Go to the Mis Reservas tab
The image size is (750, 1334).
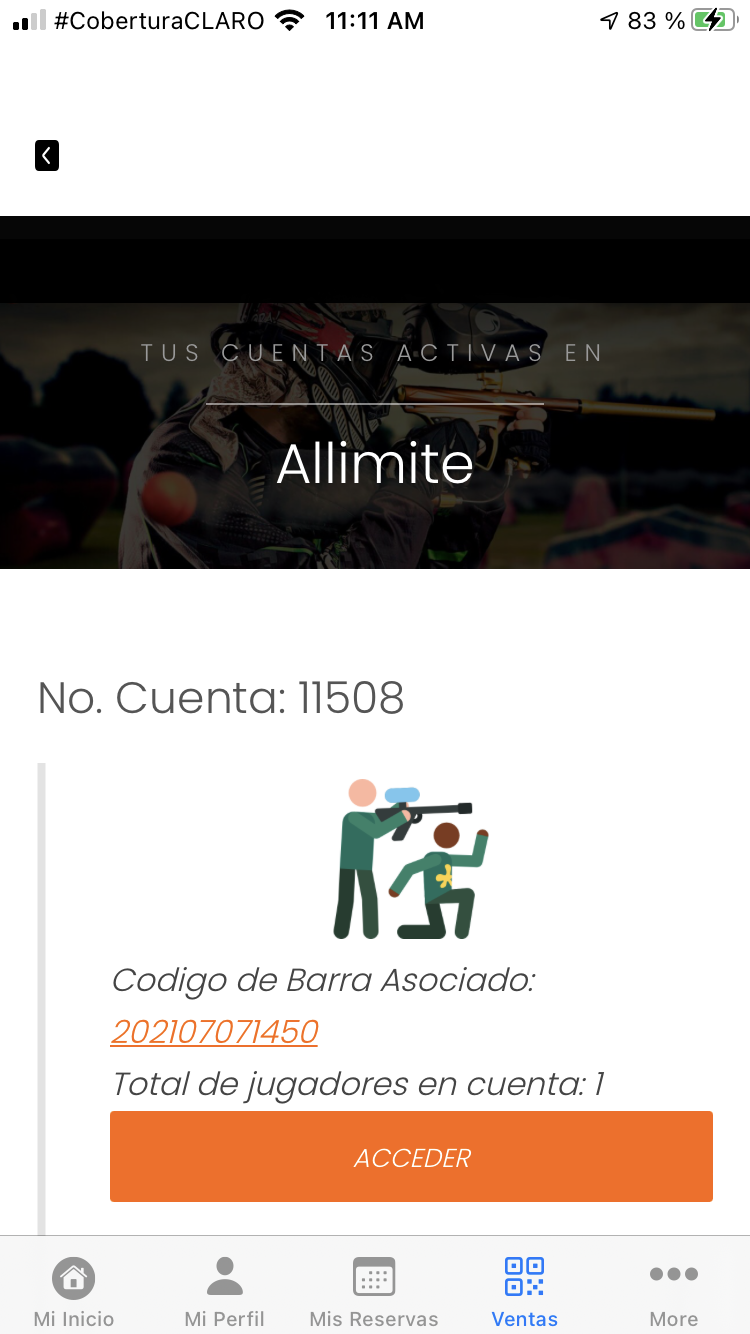(374, 1290)
